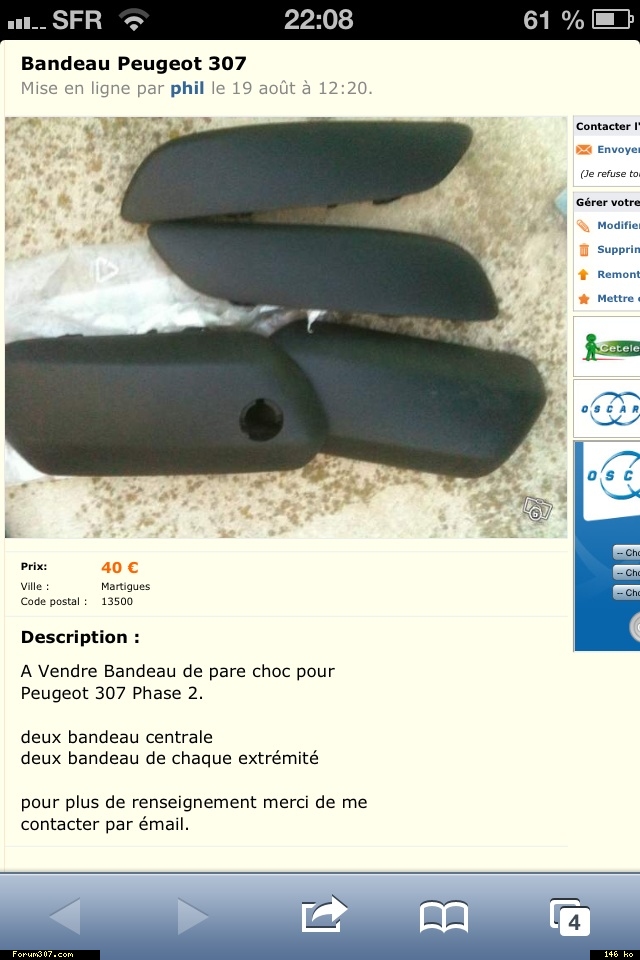640x960 pixels.
Task: Tap the Envoyer email link
Action: (x=617, y=150)
